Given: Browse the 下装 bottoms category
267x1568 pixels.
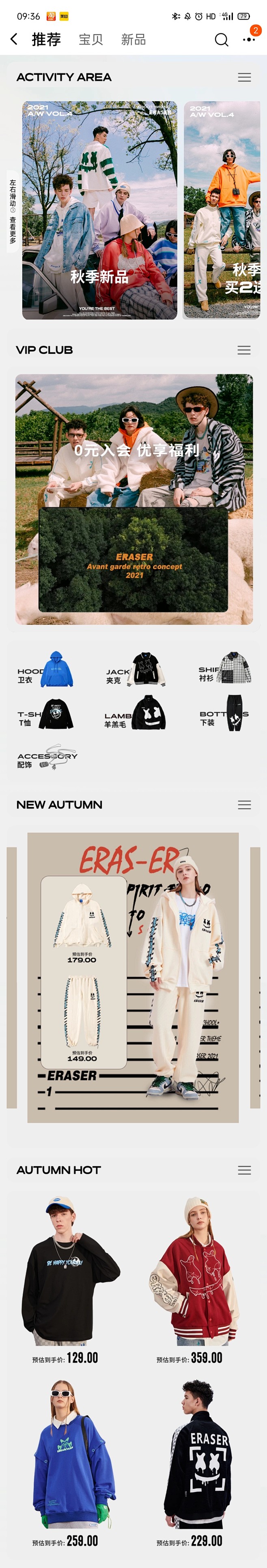Looking at the screenshot, I should click(224, 713).
